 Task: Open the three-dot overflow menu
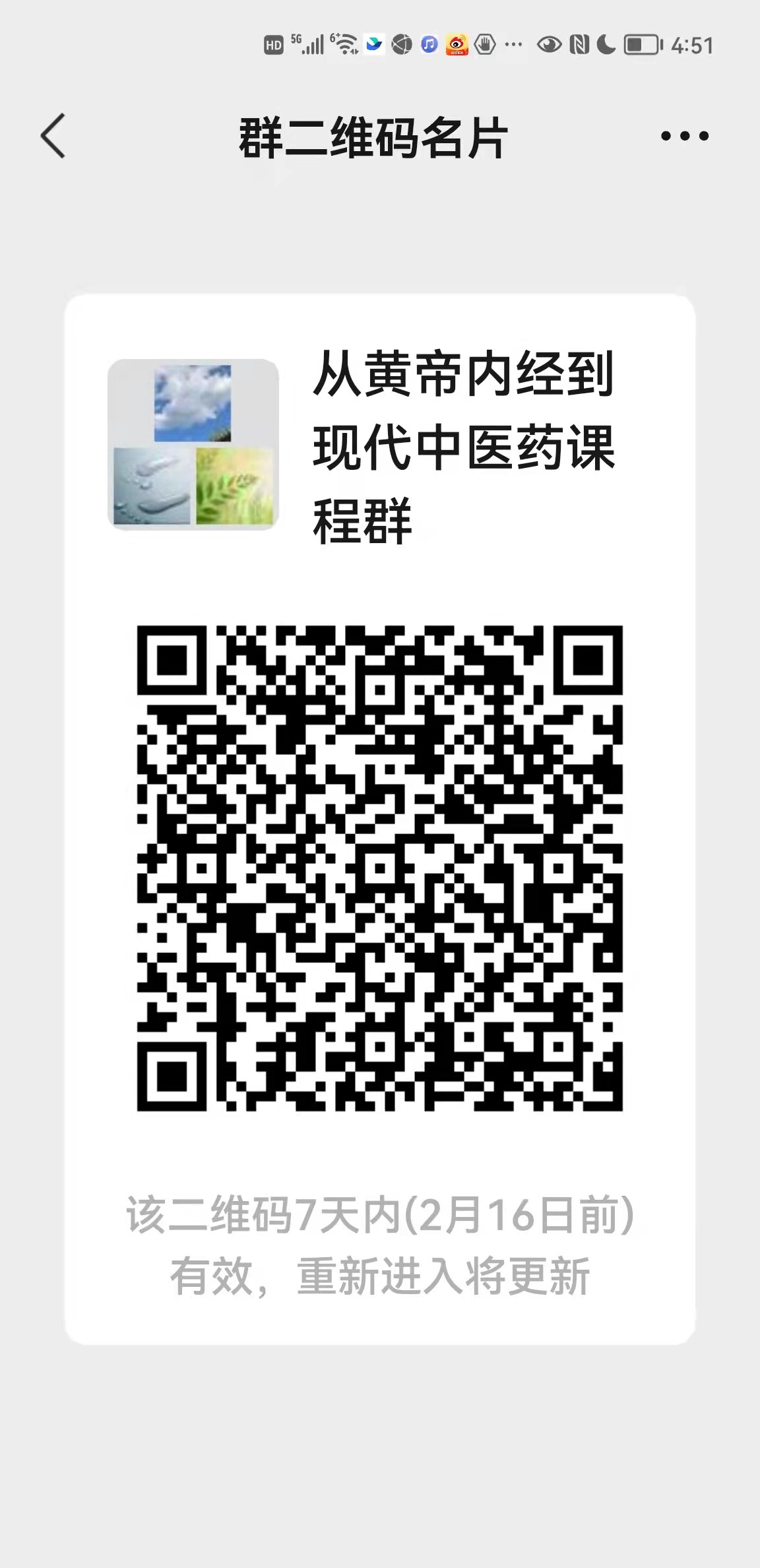tap(685, 136)
